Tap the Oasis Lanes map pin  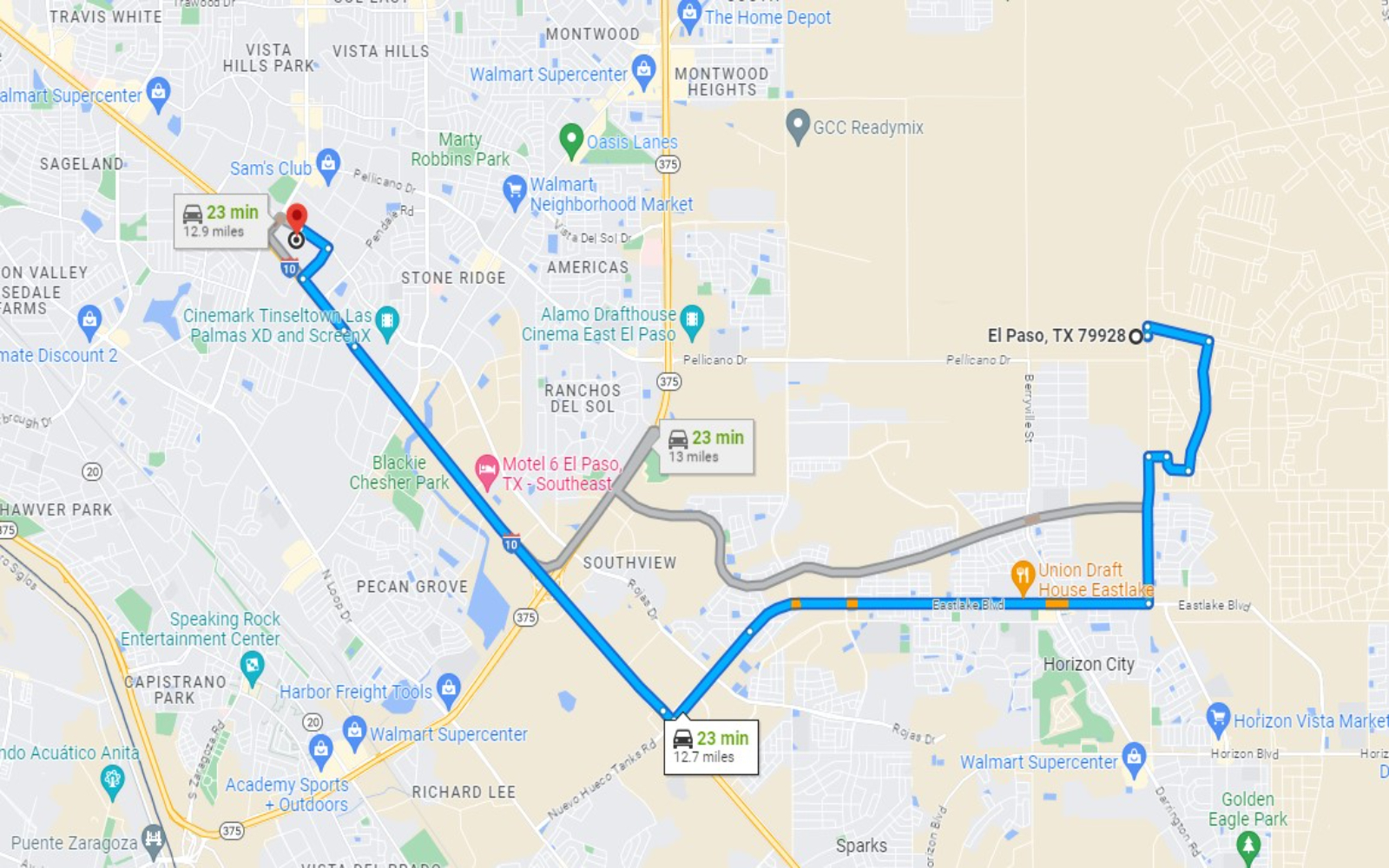[571, 140]
